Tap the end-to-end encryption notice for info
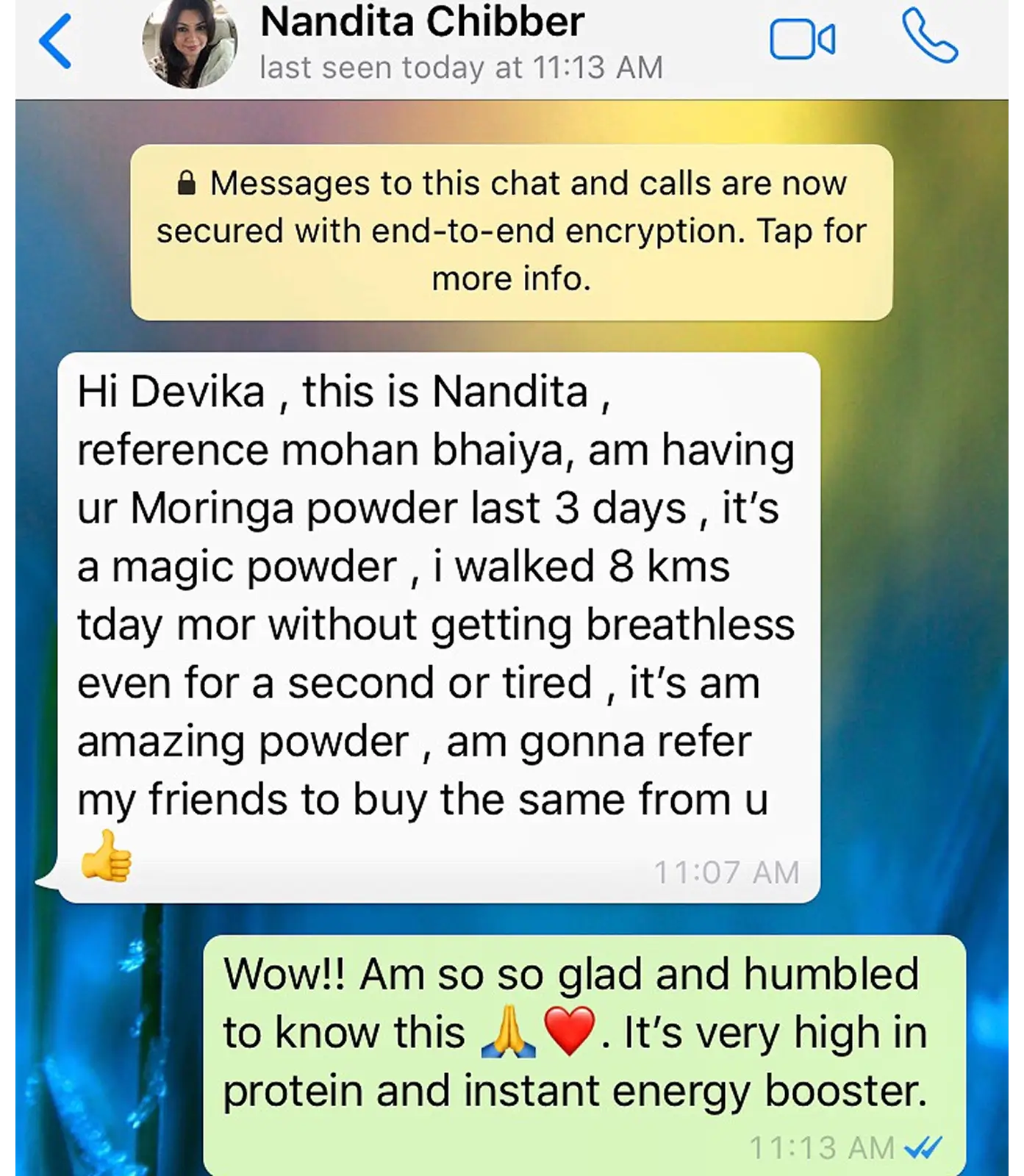The height and width of the screenshot is (1176, 1024). coord(512,232)
